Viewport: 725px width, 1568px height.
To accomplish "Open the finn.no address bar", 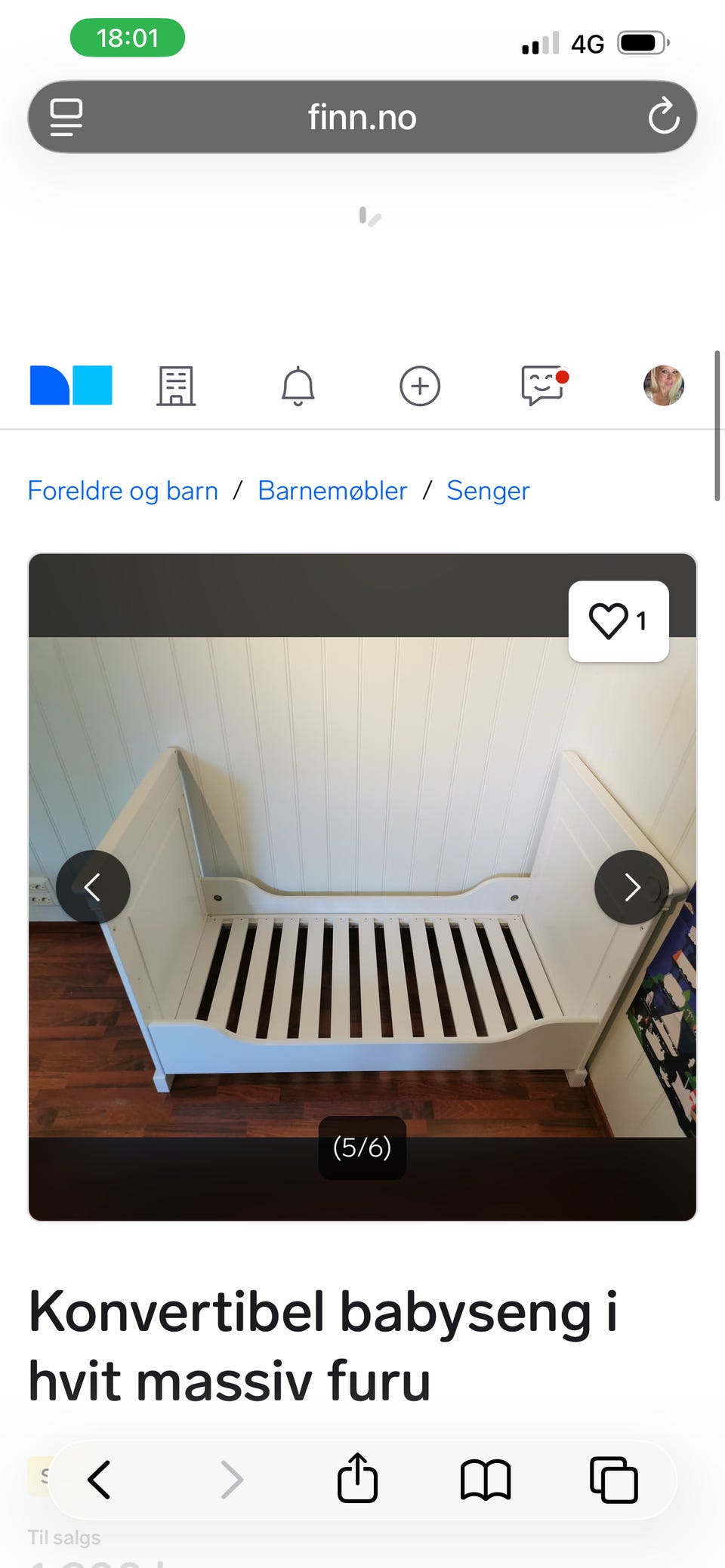I will 362,117.
